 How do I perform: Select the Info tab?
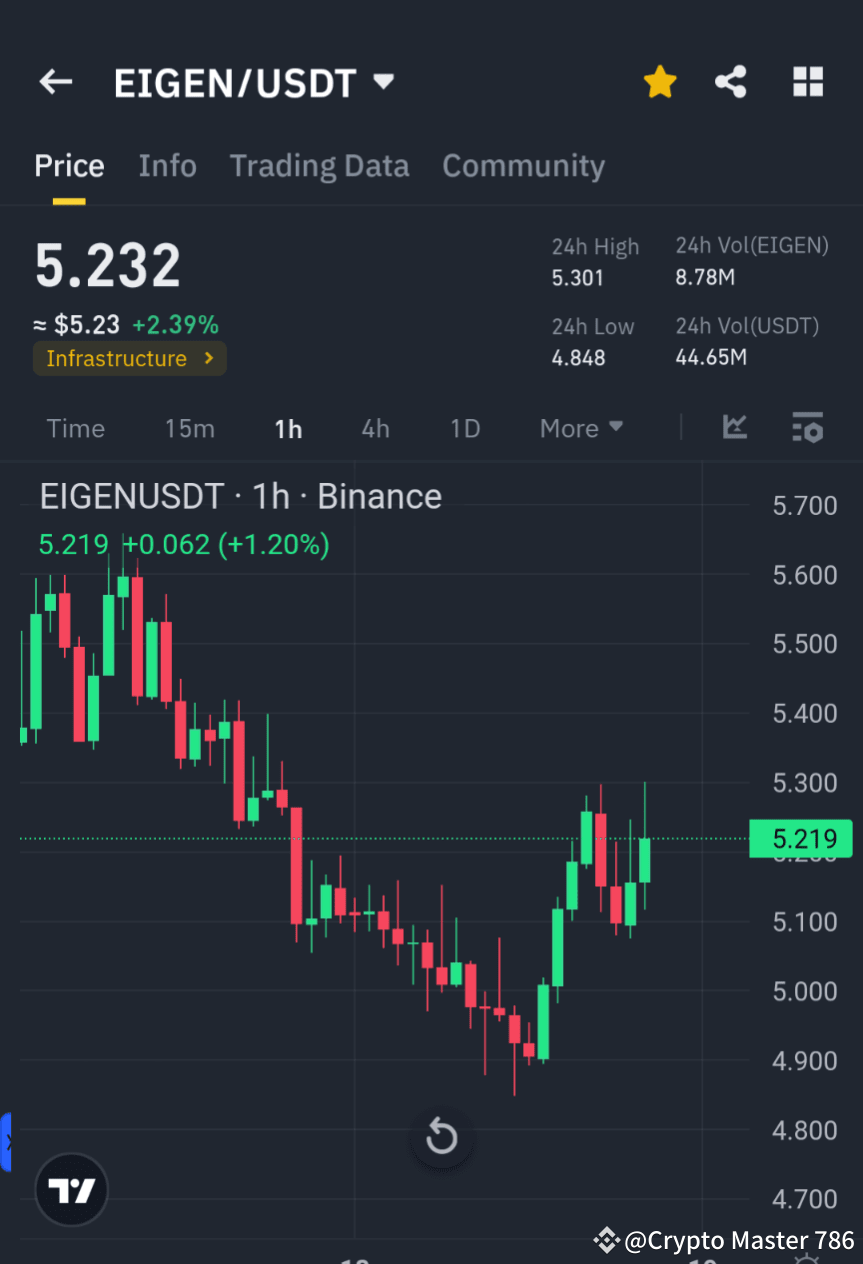click(167, 166)
